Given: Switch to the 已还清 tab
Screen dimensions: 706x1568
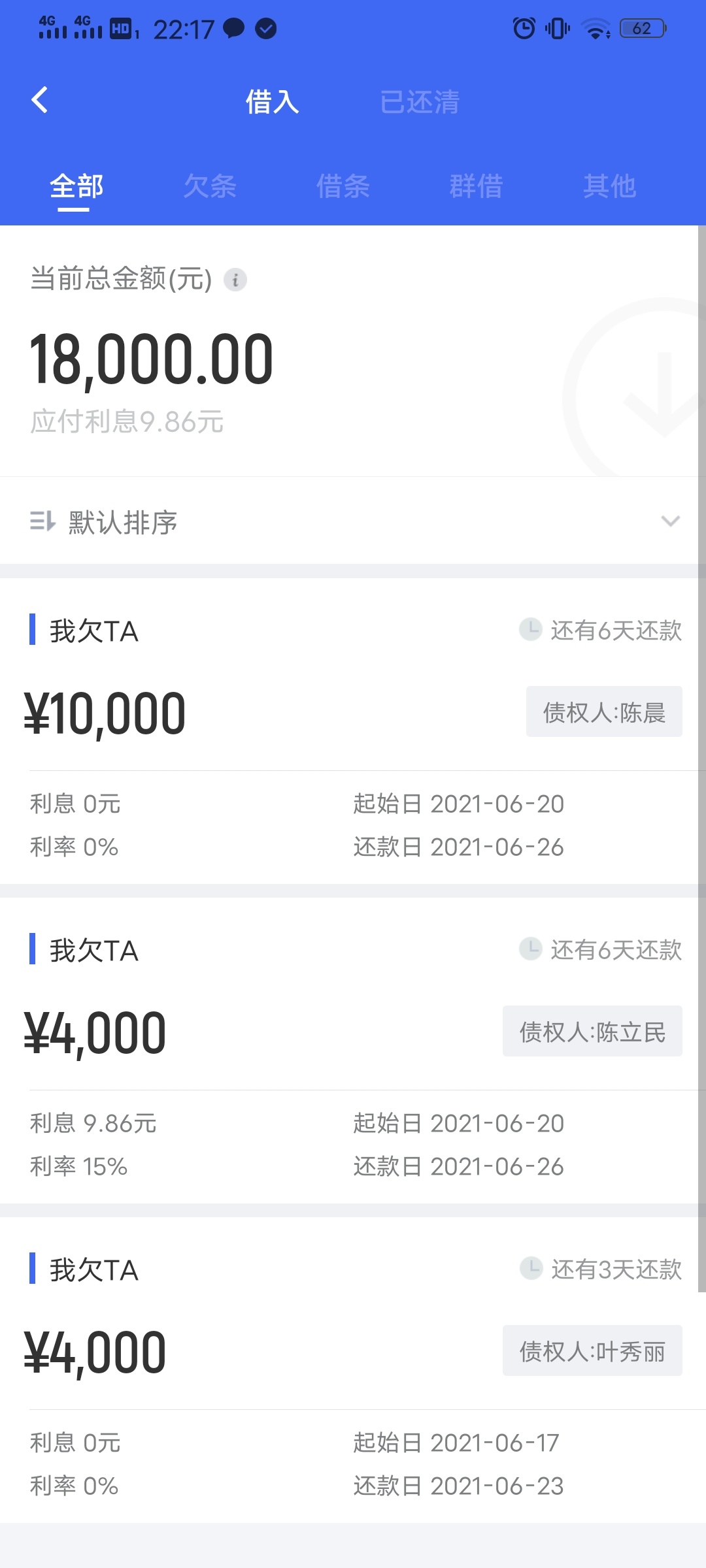Looking at the screenshot, I should click(420, 102).
